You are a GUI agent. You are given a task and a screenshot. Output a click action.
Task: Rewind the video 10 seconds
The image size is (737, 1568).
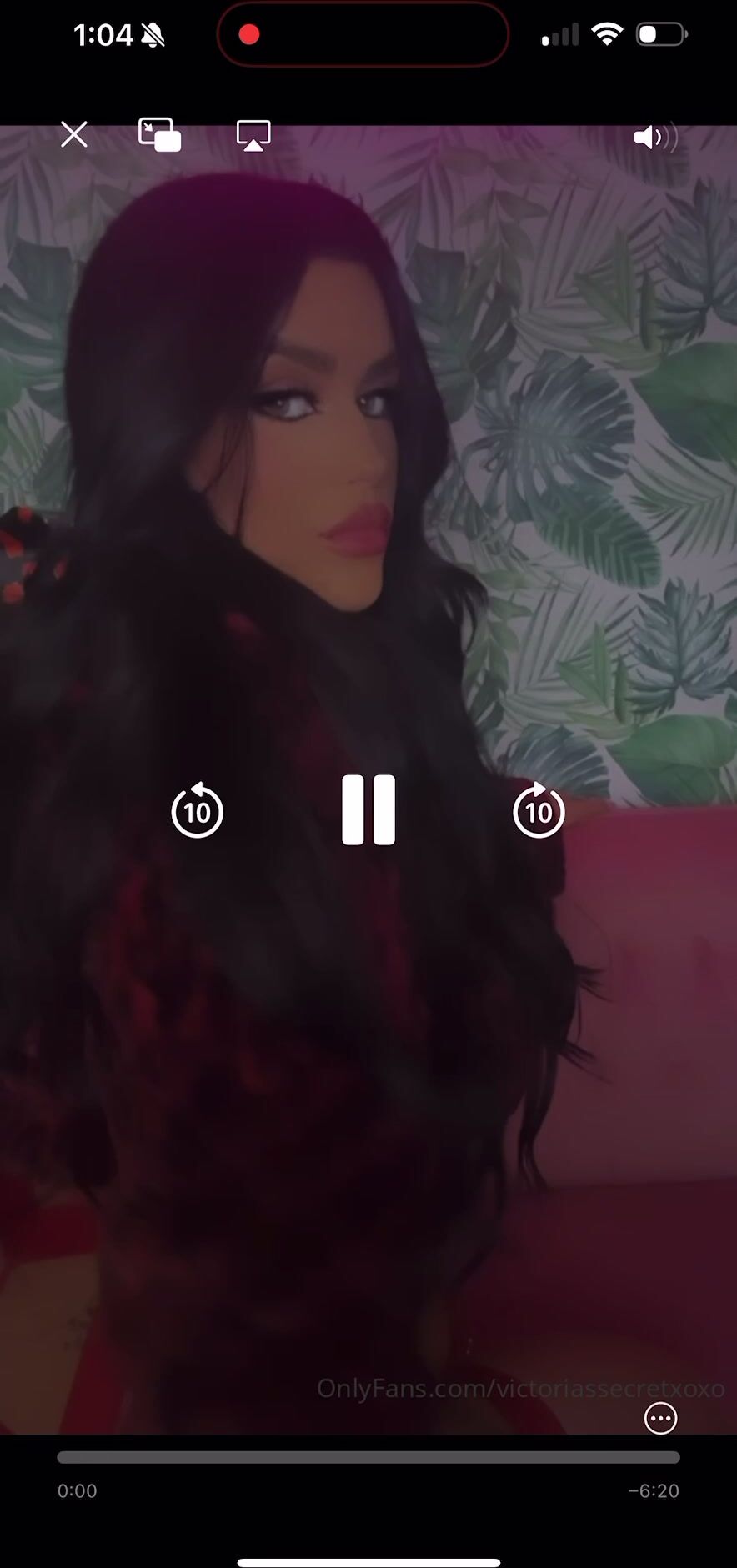pyautogui.click(x=198, y=810)
